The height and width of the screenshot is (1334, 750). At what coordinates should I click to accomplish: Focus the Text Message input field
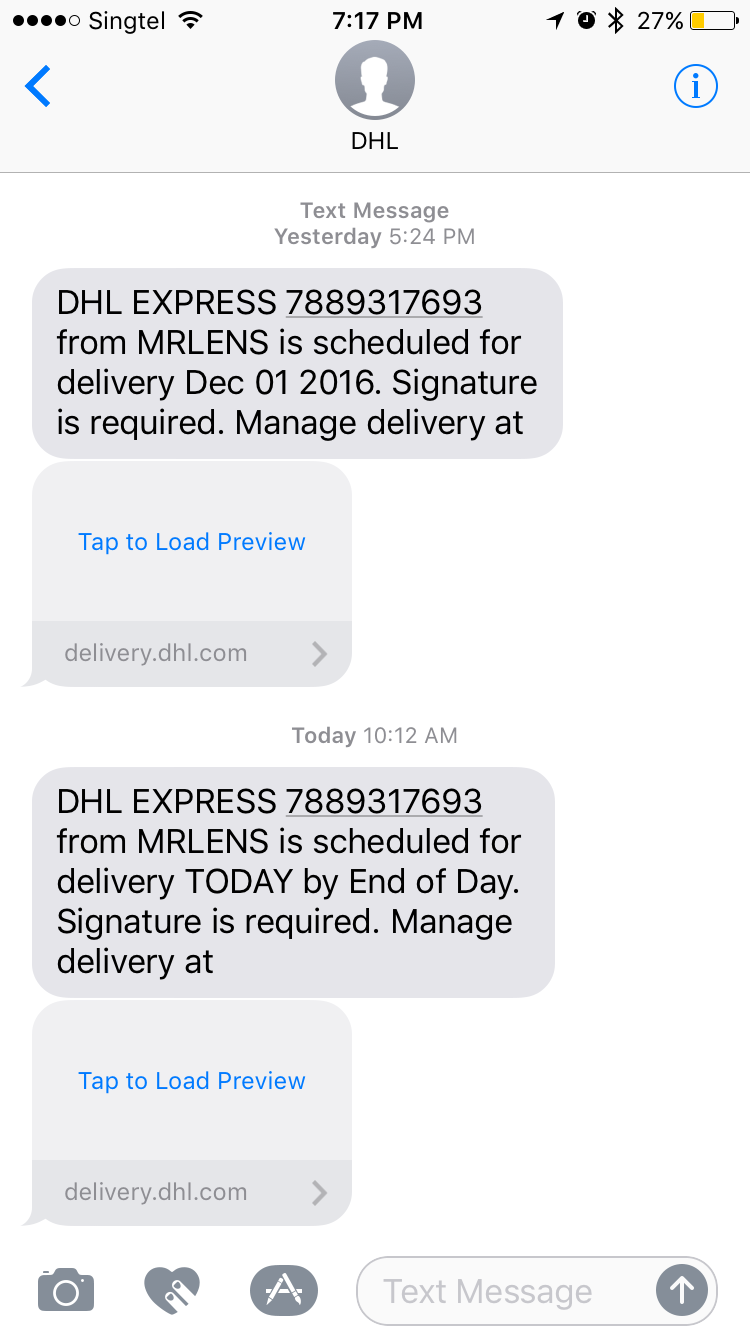pyautogui.click(x=500, y=1291)
